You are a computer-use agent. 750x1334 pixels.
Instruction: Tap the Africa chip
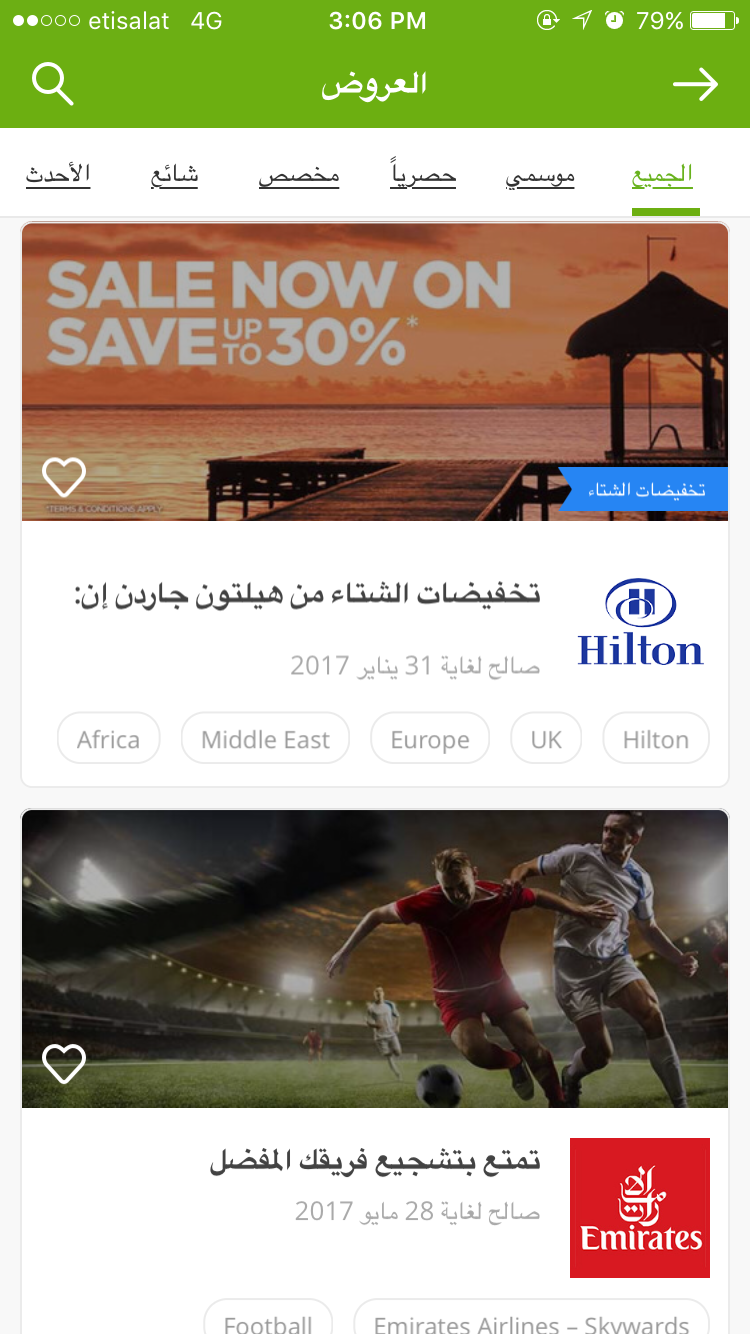coord(108,739)
